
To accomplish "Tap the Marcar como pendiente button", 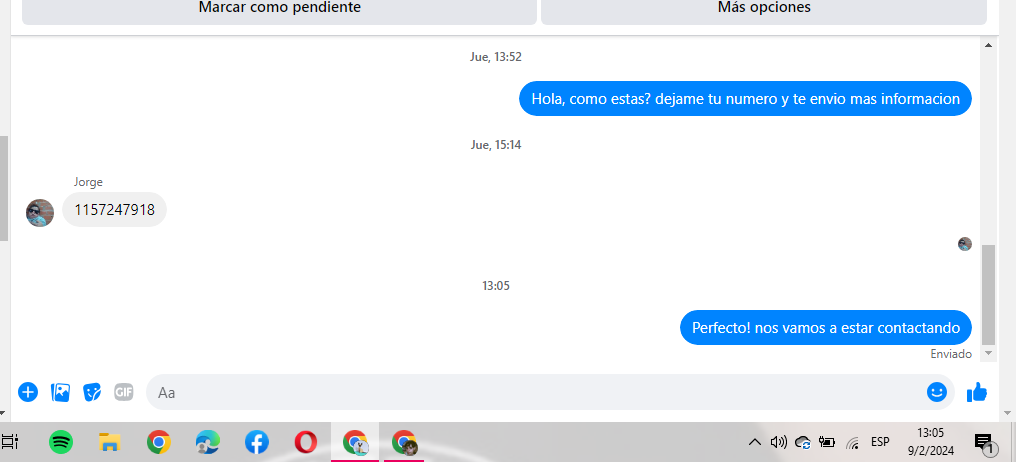I will click(279, 9).
